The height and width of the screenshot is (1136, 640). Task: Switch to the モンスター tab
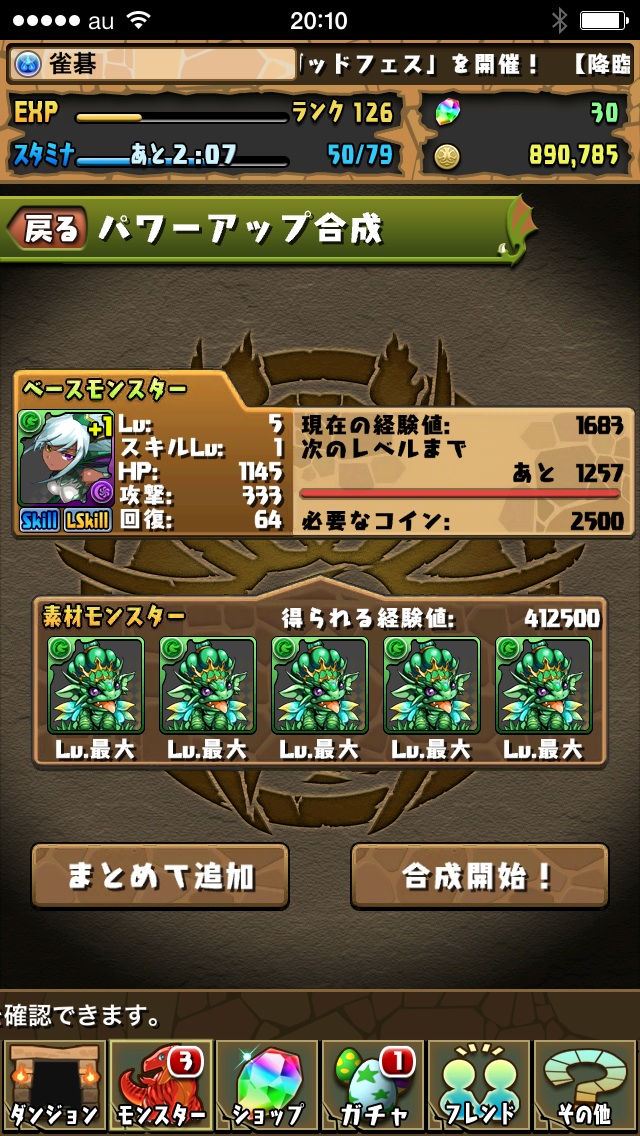pyautogui.click(x=159, y=1086)
